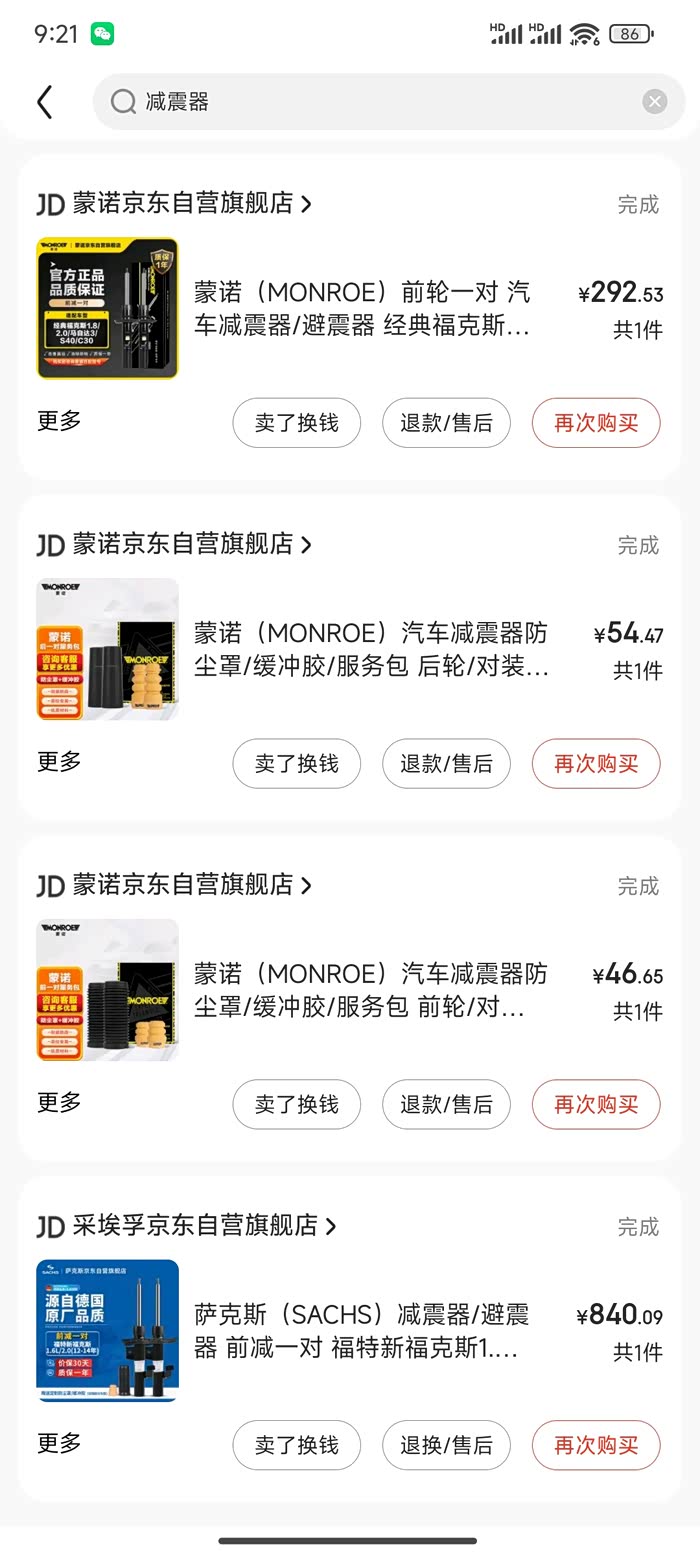Tap 再次购买 on the ¥54.47 order
Image resolution: width=700 pixels, height=1555 pixels.
point(596,764)
